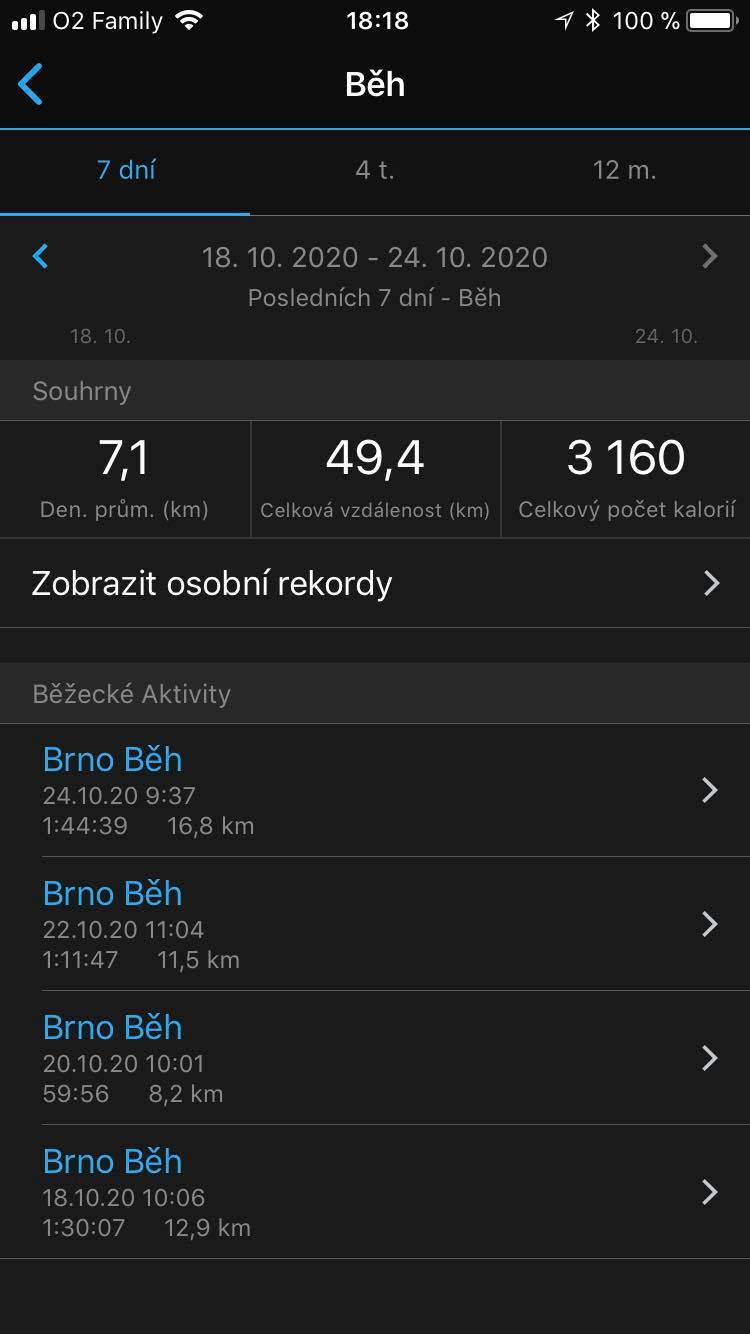
Task: Go back from the Běh screen
Action: [31, 84]
